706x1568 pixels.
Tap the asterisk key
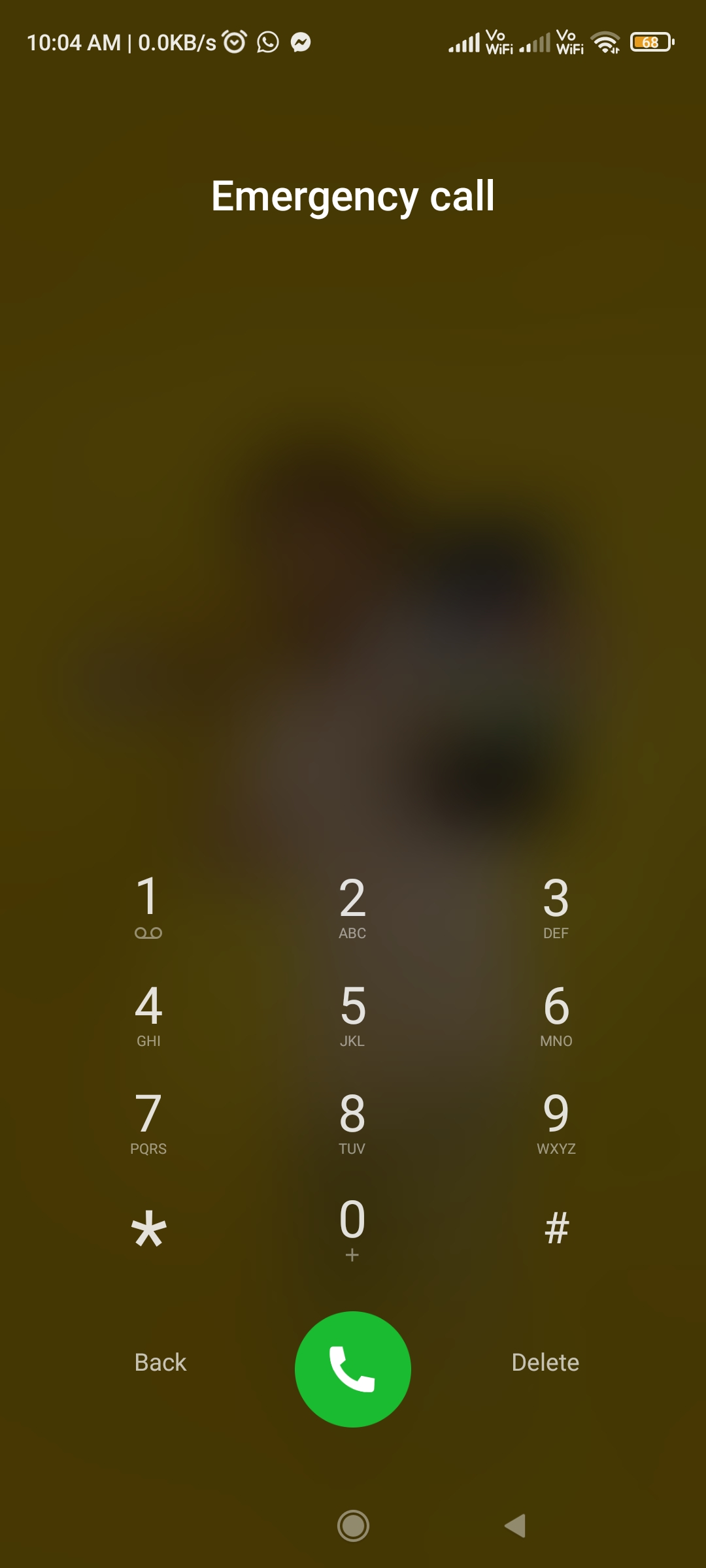(x=149, y=1230)
